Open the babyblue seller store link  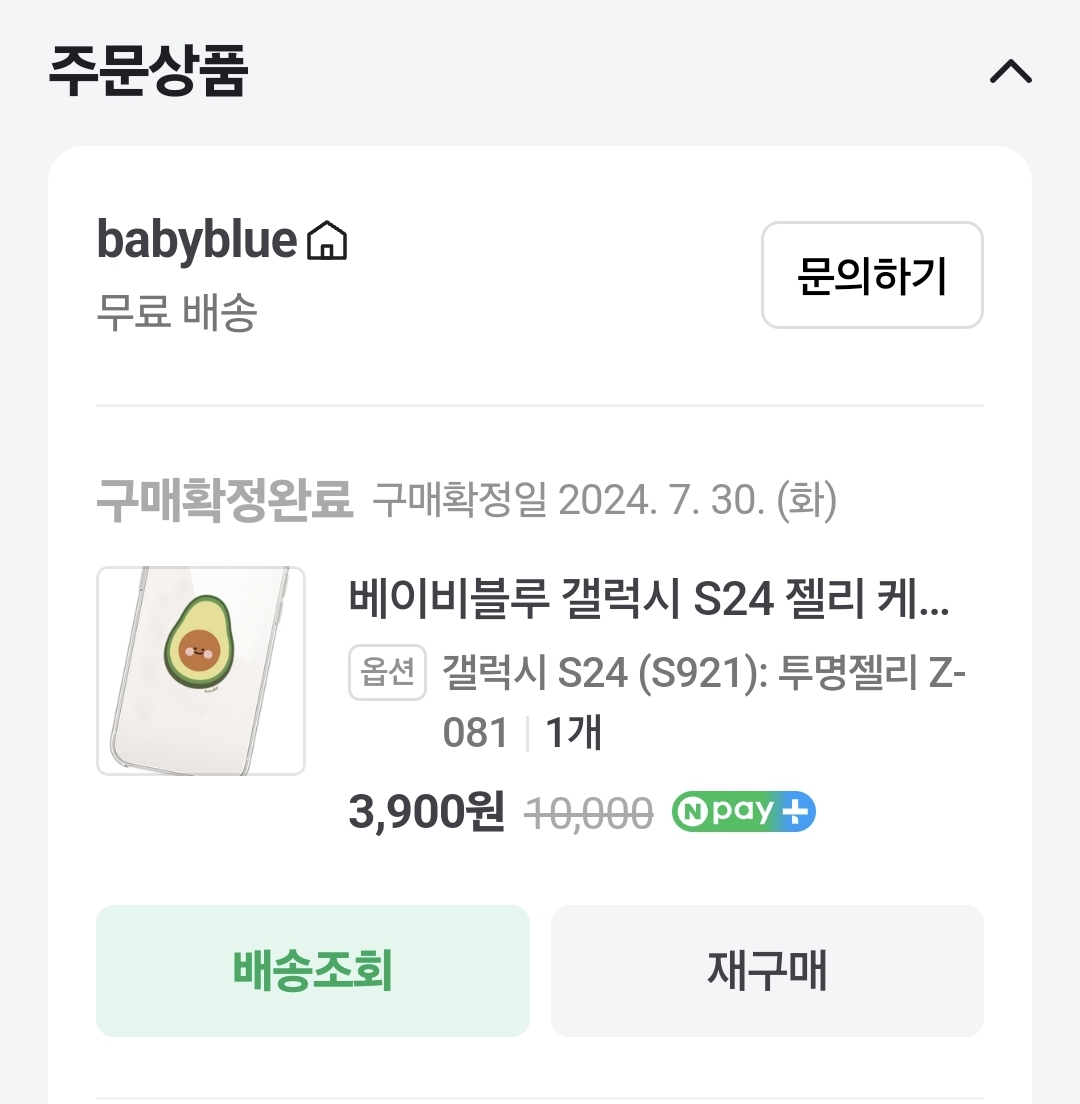click(x=196, y=239)
